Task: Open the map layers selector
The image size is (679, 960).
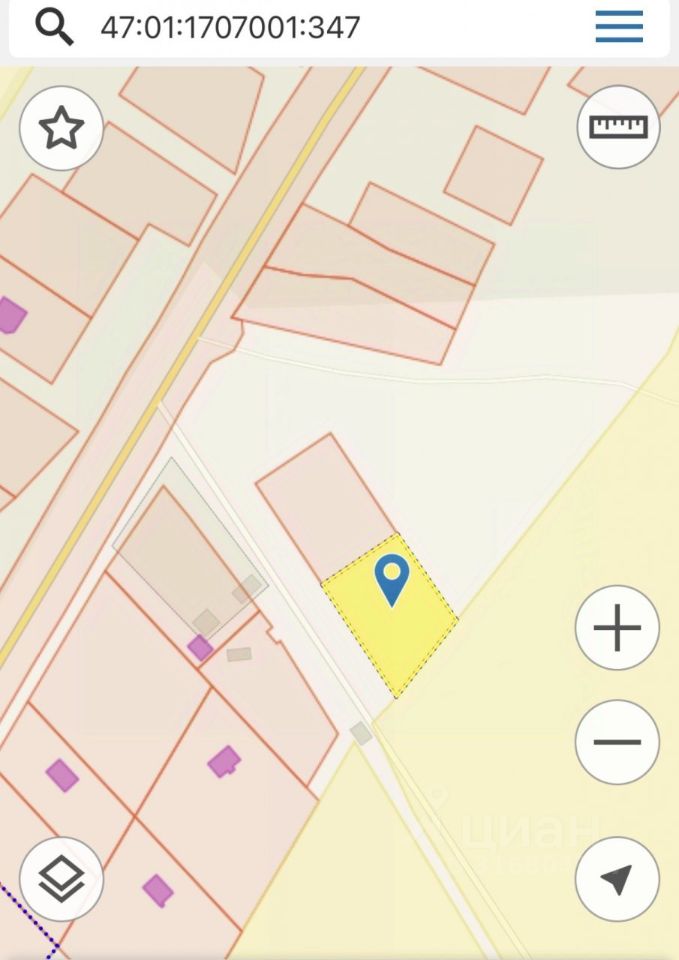Action: coord(61,879)
